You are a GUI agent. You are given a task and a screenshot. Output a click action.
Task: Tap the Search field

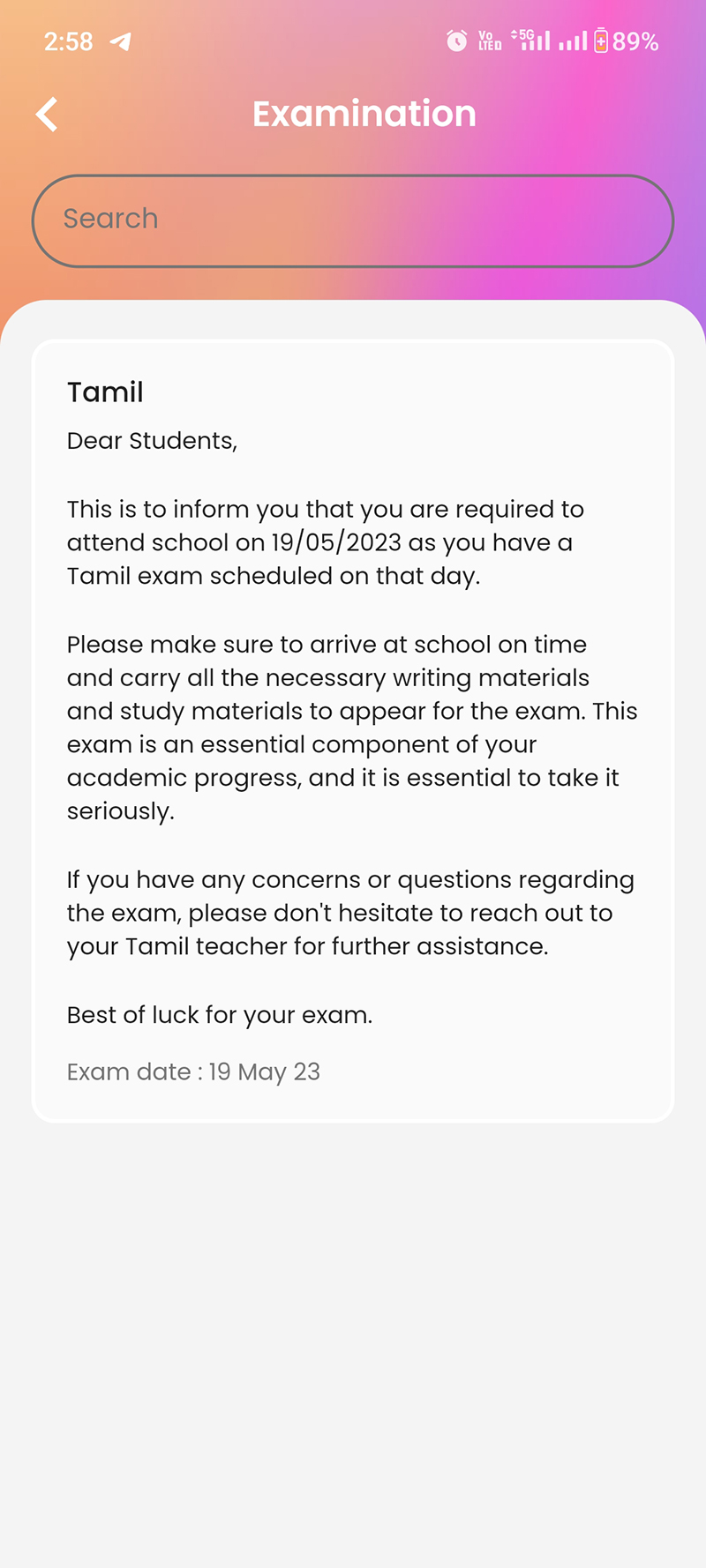(353, 220)
